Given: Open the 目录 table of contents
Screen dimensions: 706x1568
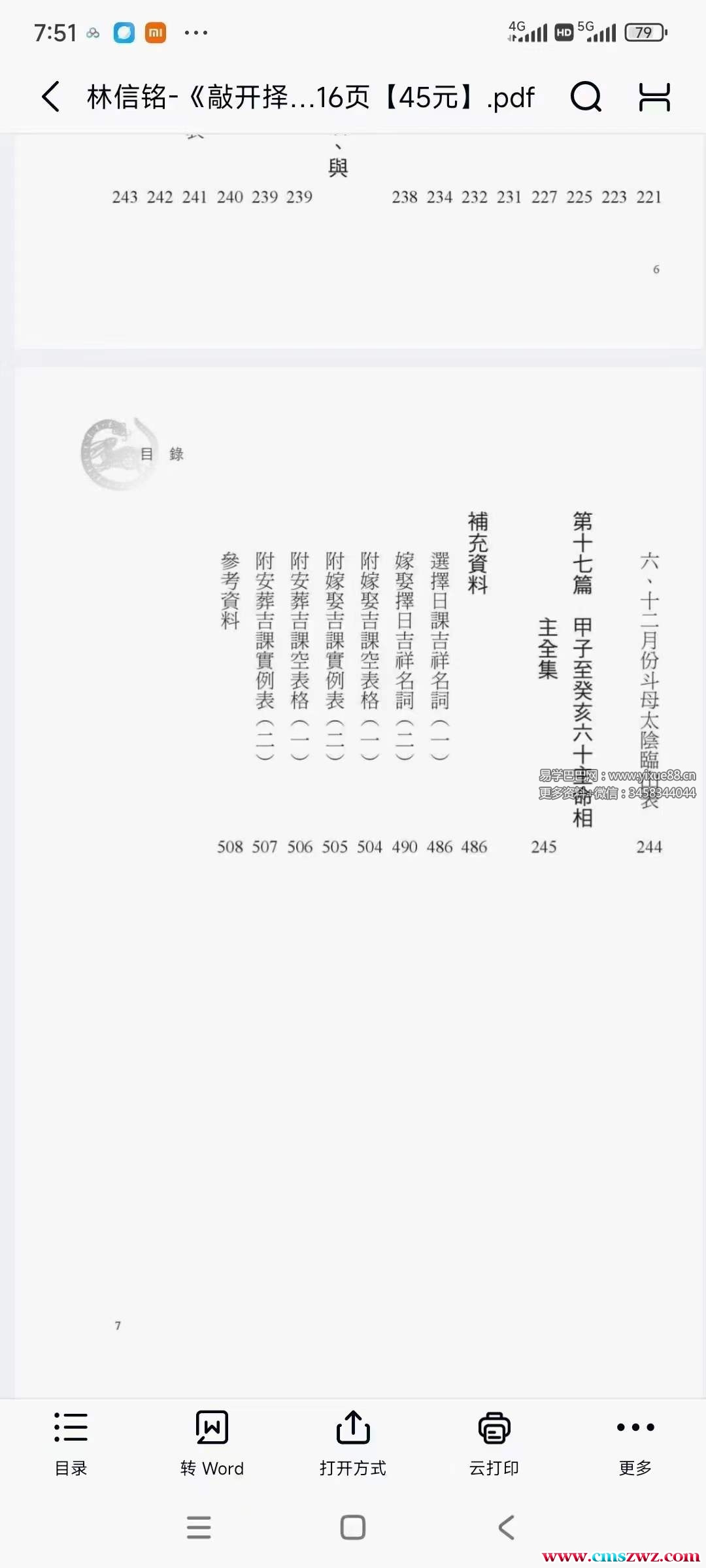Looking at the screenshot, I should tap(71, 1443).
